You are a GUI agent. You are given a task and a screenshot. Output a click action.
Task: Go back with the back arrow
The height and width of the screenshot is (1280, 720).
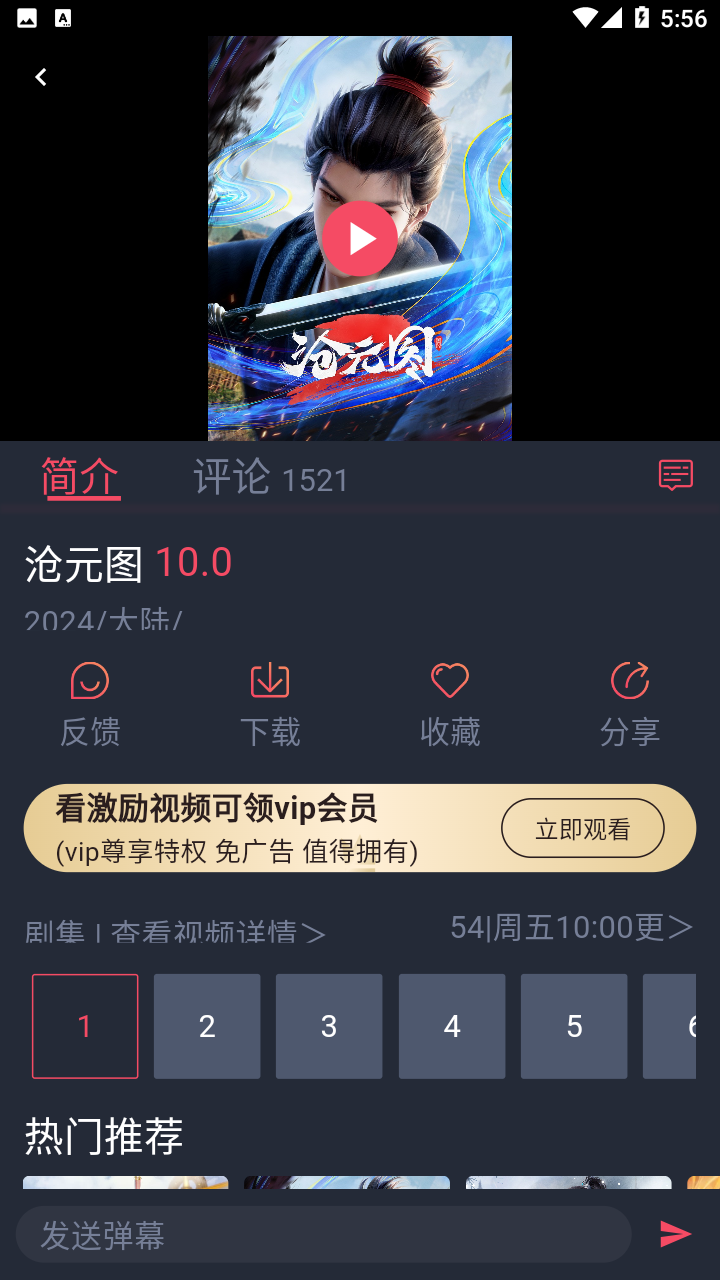tap(40, 77)
